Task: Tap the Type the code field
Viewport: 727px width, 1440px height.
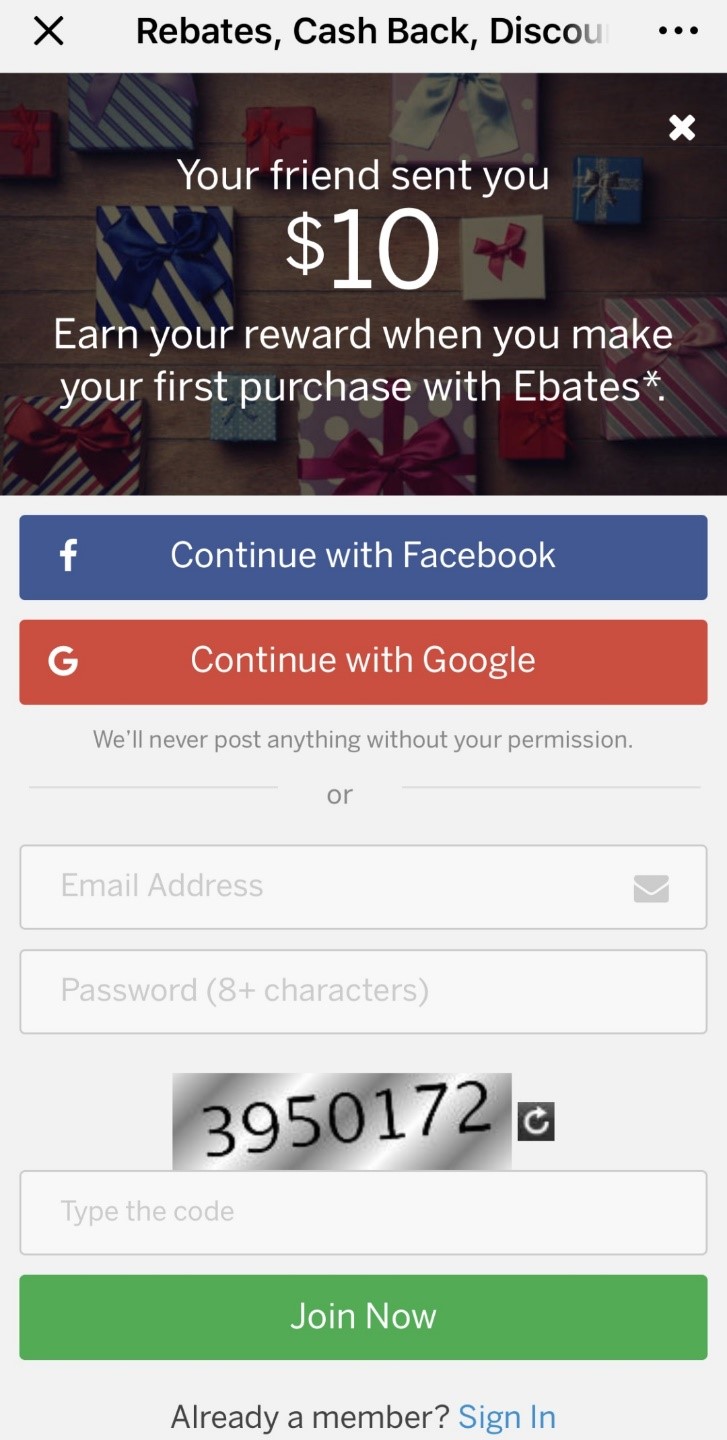Action: tap(363, 1212)
